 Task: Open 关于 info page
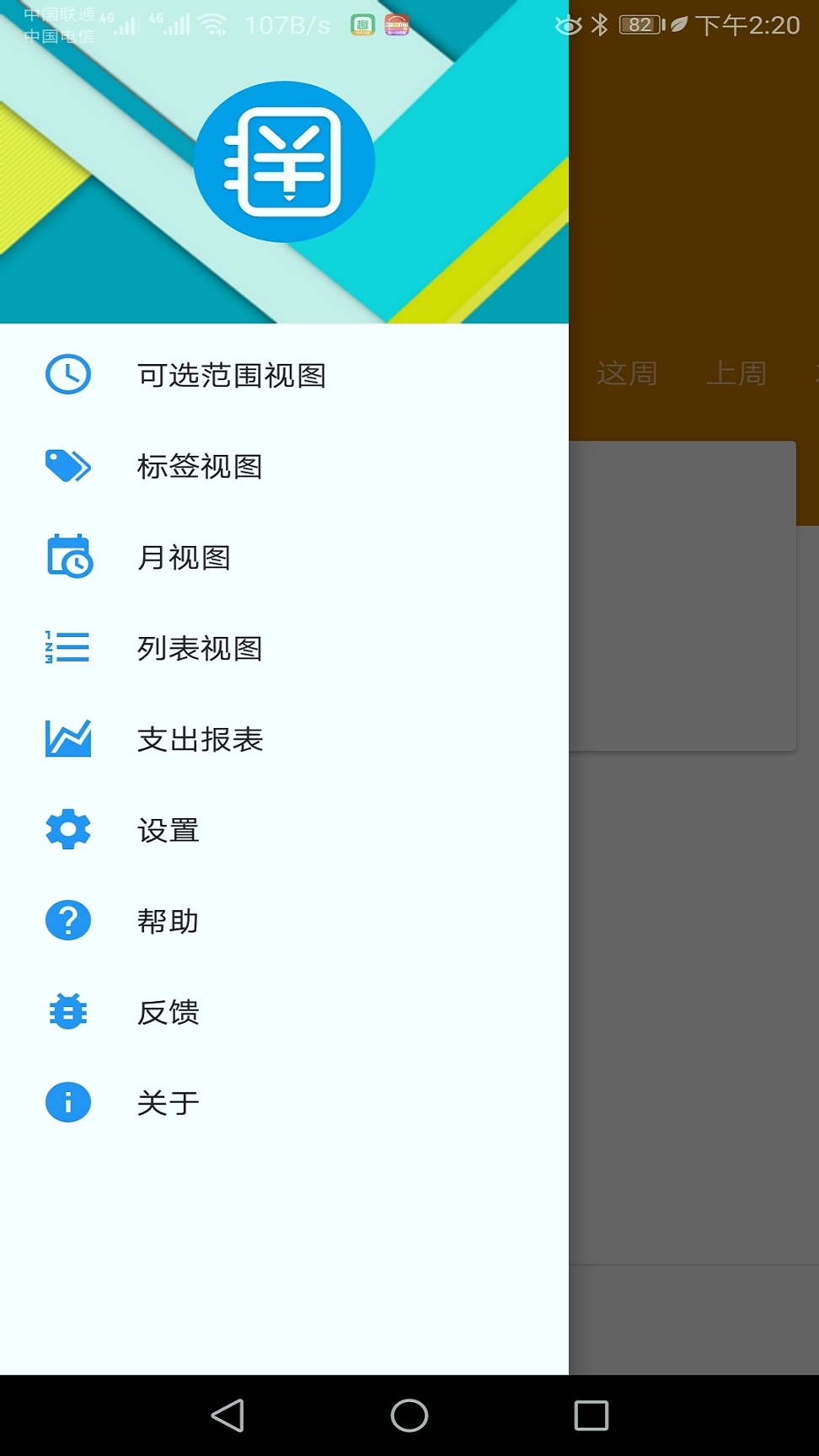(x=284, y=1103)
